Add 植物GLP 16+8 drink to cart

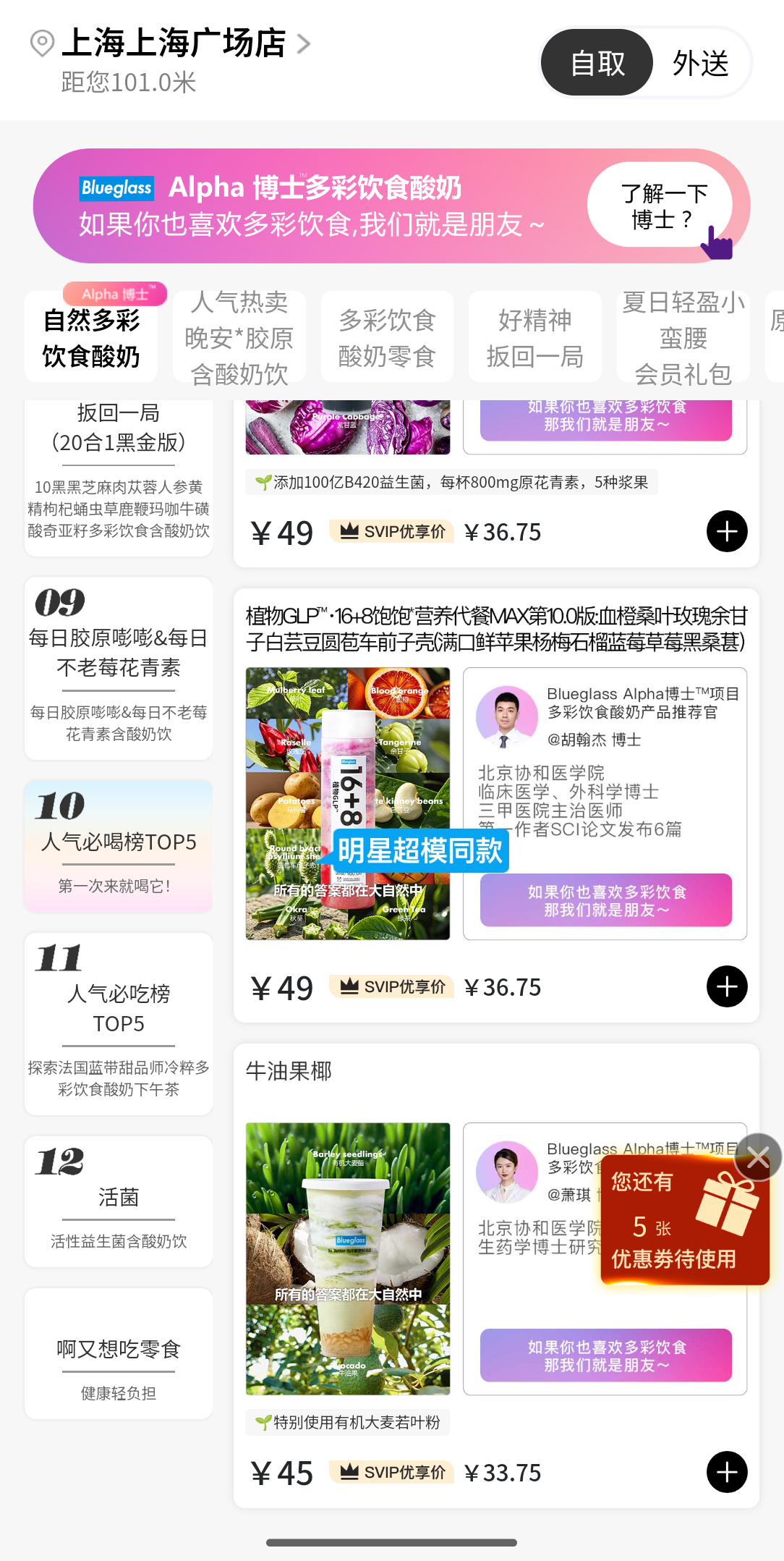pyautogui.click(x=727, y=986)
